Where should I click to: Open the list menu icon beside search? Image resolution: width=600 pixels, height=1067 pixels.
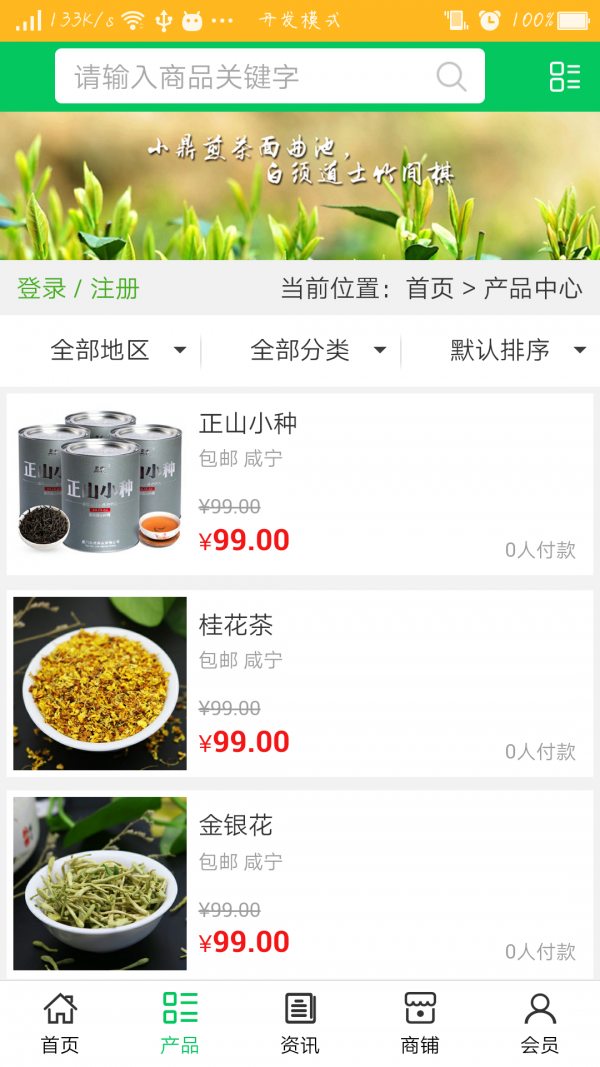click(564, 77)
